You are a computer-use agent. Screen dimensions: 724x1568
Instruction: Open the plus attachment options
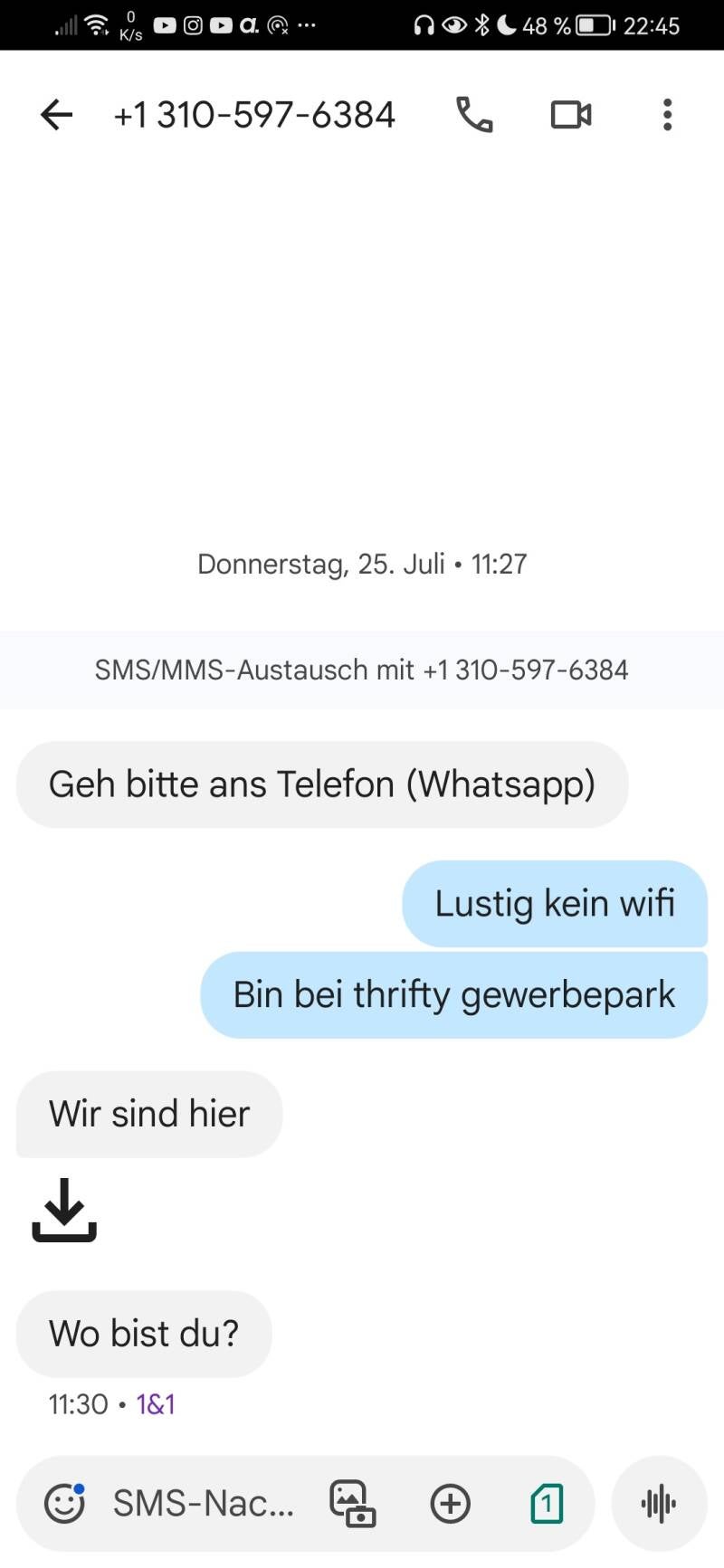(x=450, y=1504)
